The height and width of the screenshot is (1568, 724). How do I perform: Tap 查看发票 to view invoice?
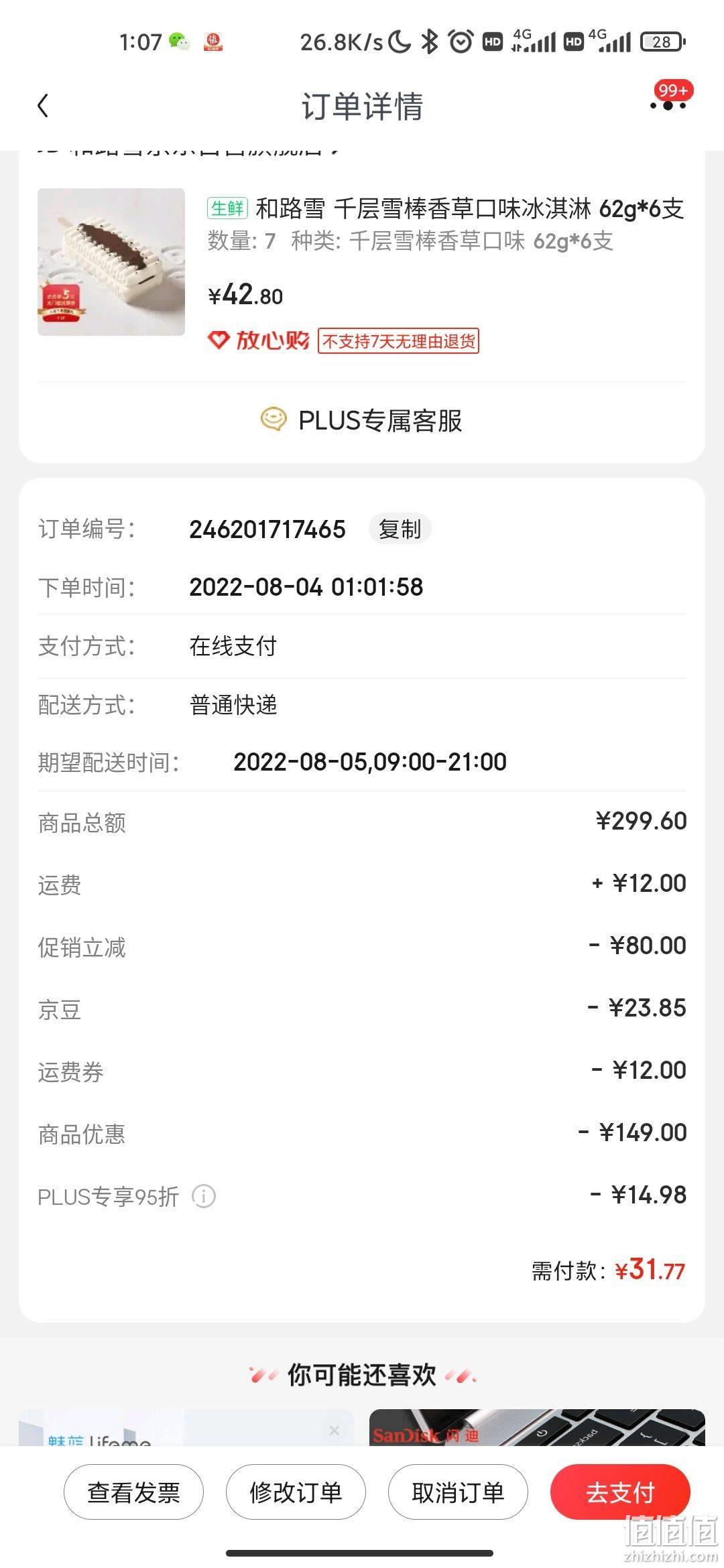(133, 1492)
